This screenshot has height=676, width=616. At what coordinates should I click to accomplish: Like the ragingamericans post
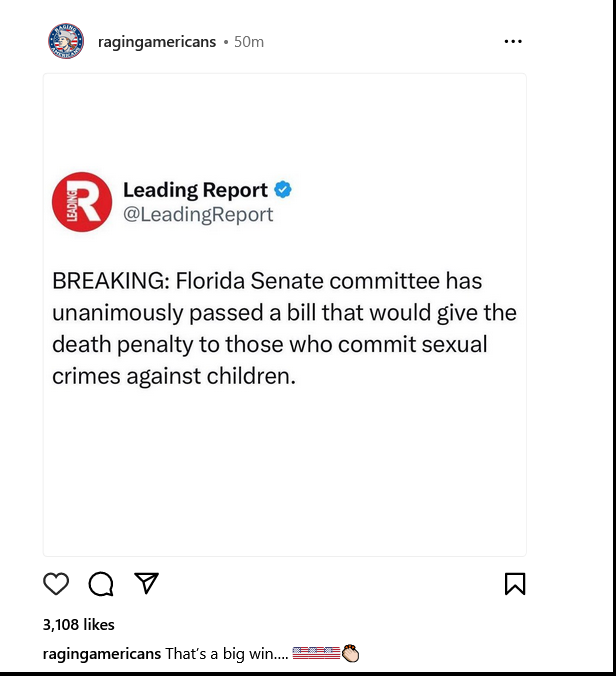(57, 584)
